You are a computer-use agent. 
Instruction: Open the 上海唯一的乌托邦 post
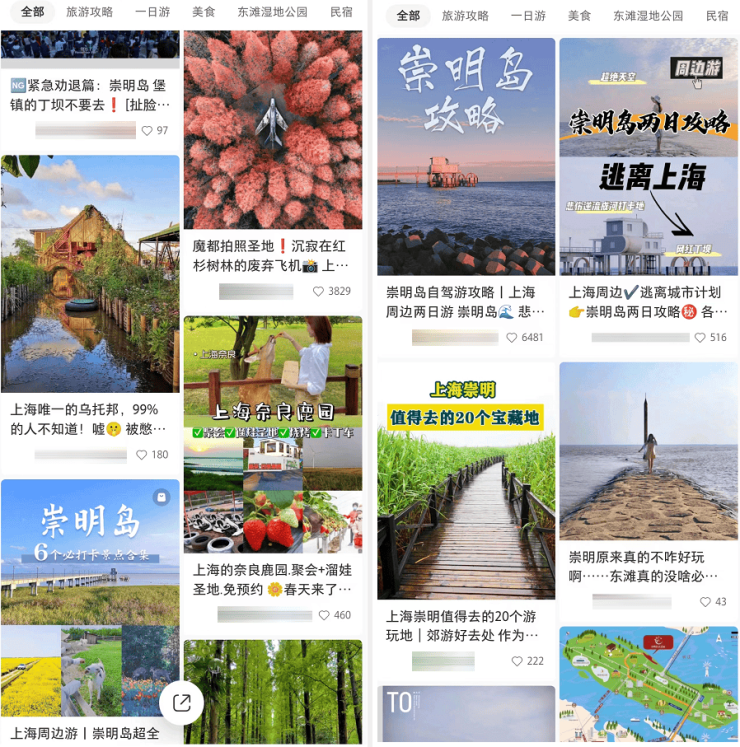click(x=90, y=273)
